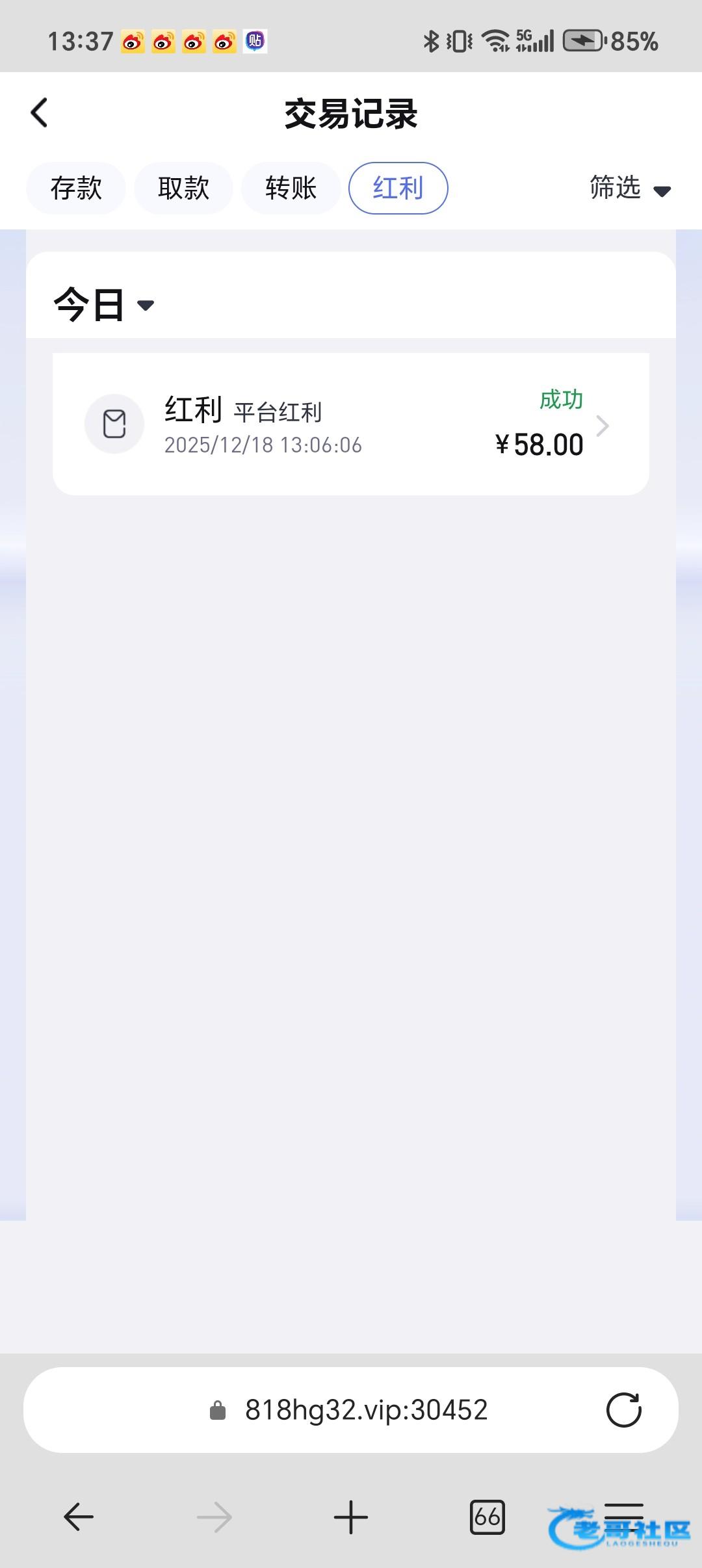Switch to the 存款 tab
Screen dimensions: 702x1568
tap(76, 189)
